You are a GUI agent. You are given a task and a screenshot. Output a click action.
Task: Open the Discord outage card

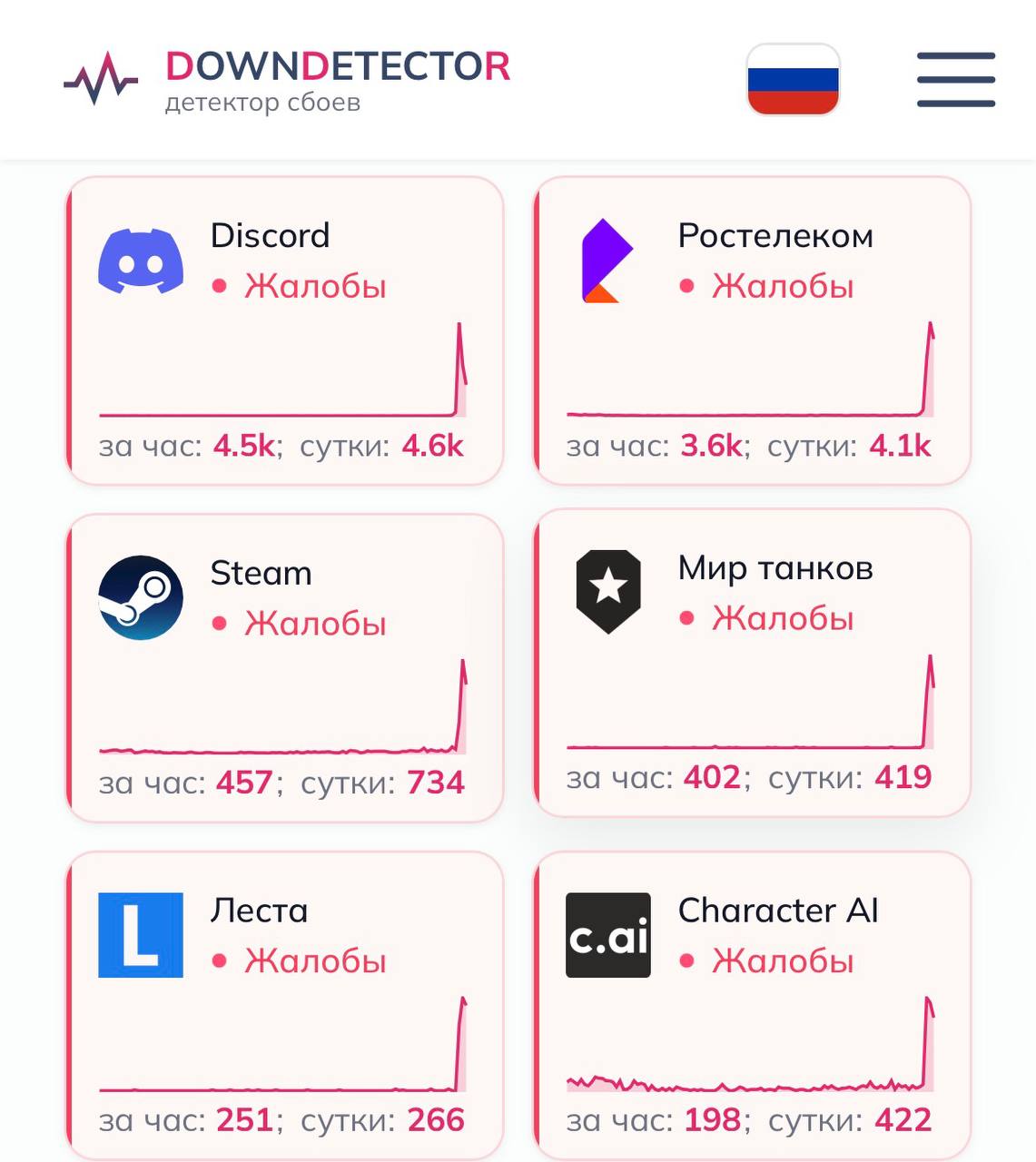pos(285,331)
